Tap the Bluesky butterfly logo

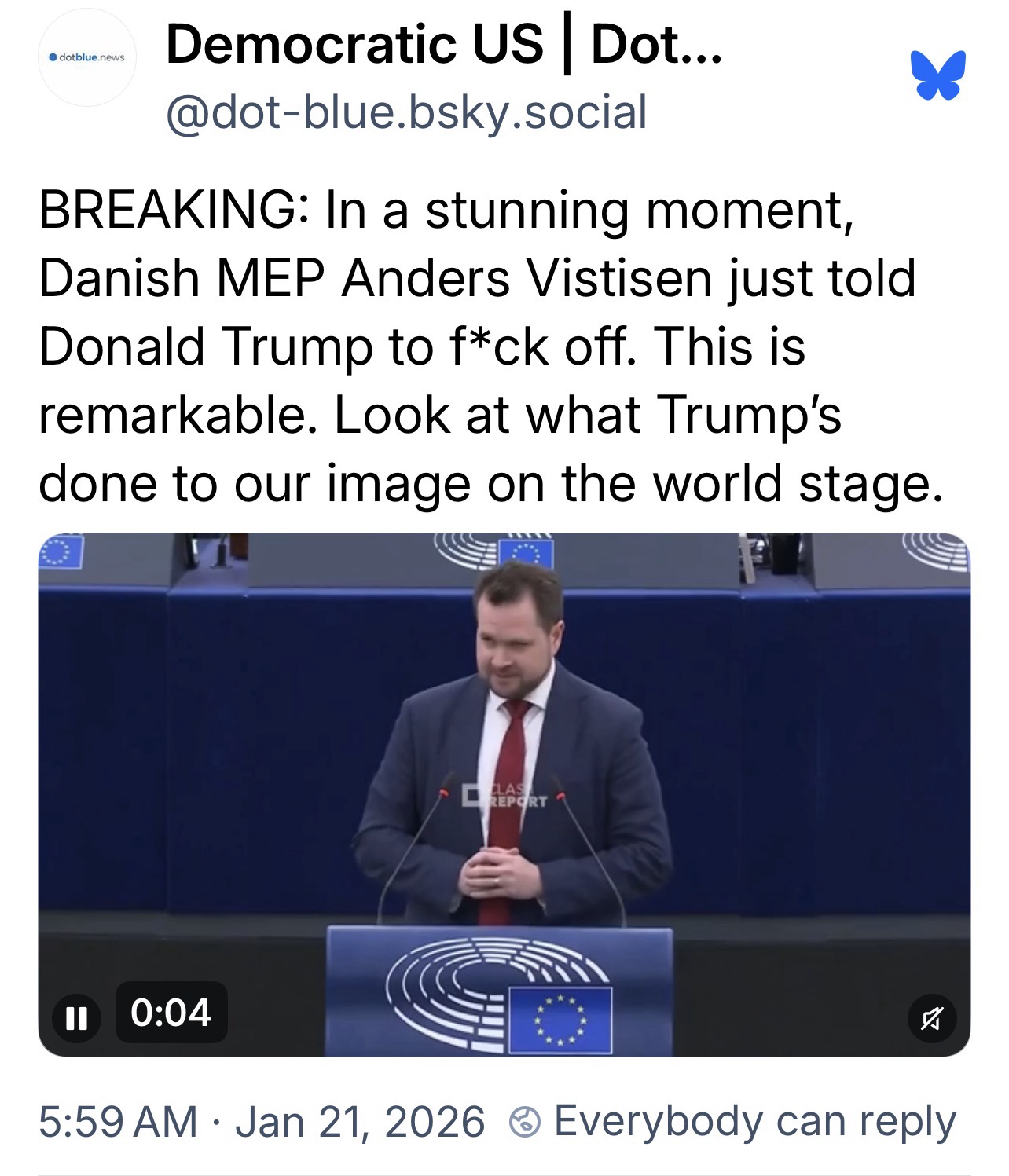coord(937,75)
